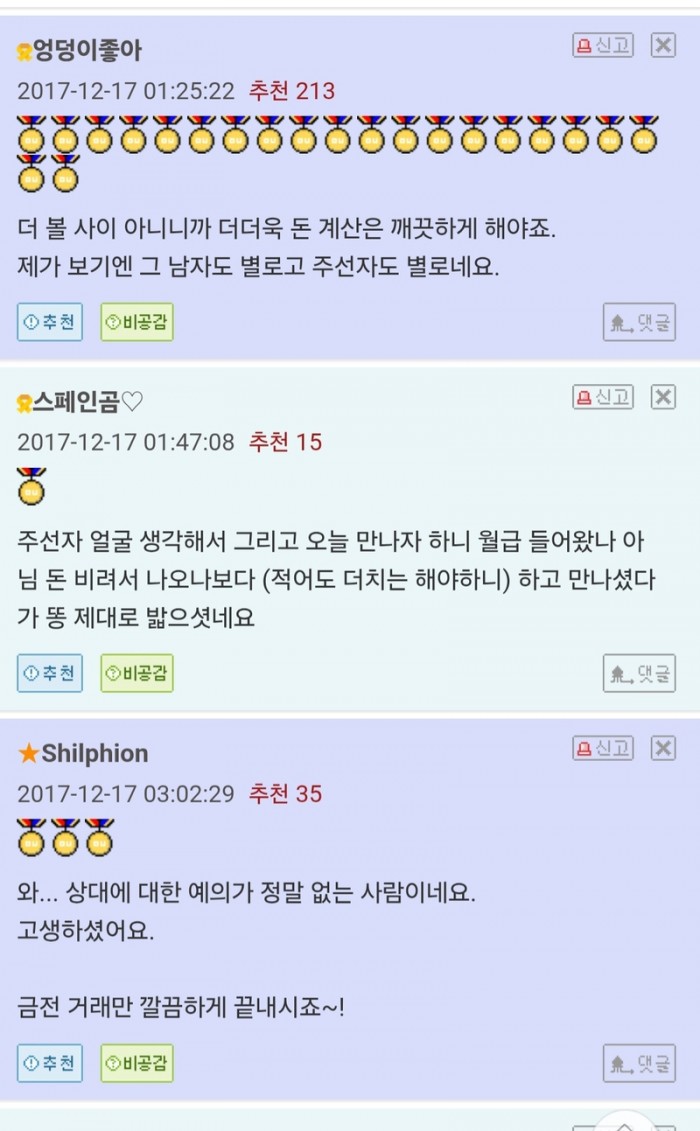This screenshot has height=1131, width=700.
Task: Select 비공감 on Shilphion's comment
Action: click(x=137, y=1063)
